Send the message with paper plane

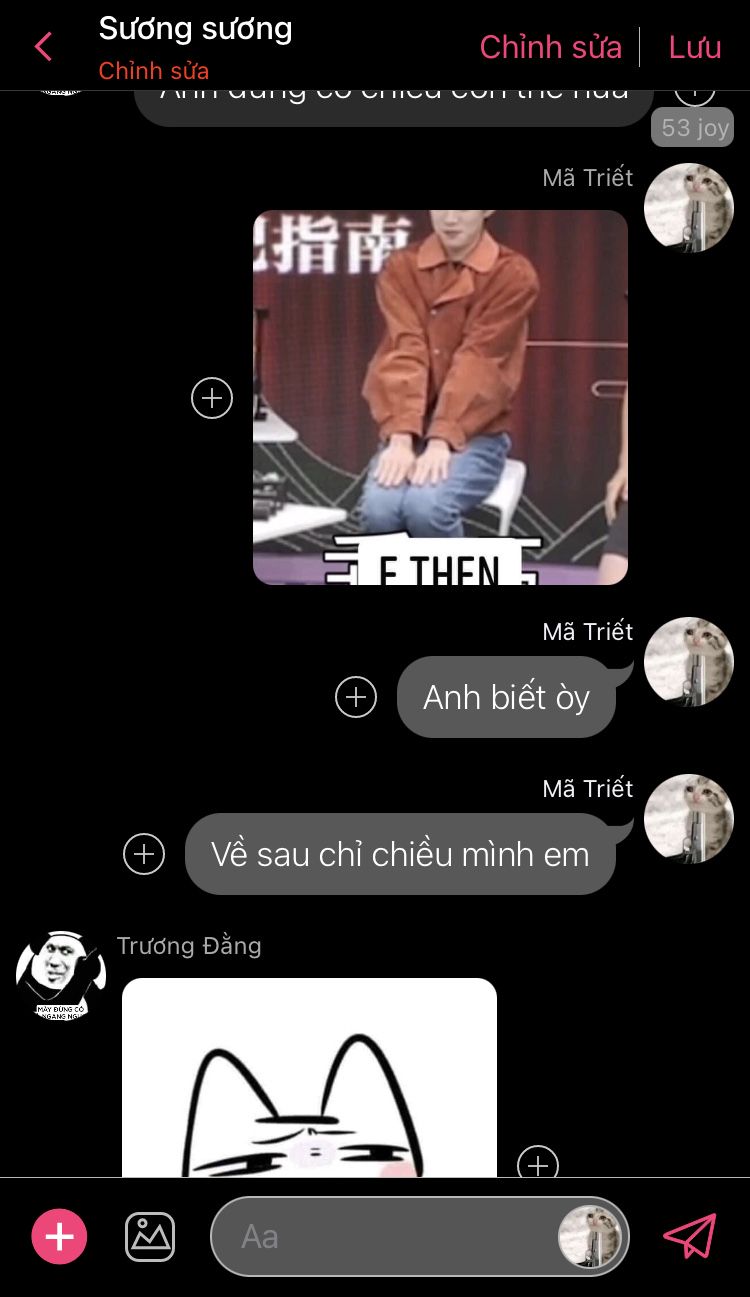690,1237
